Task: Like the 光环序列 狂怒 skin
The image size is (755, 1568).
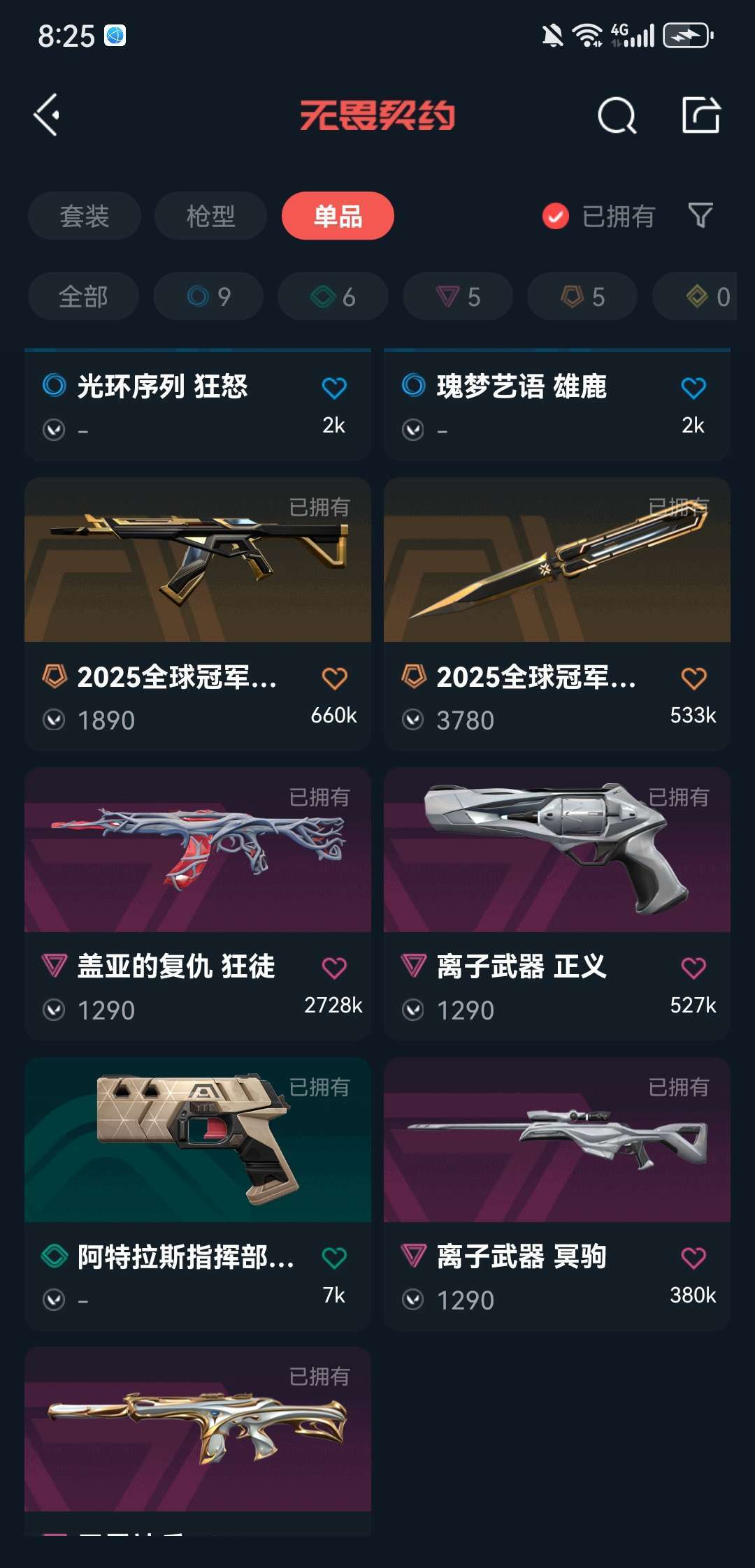Action: point(334,388)
